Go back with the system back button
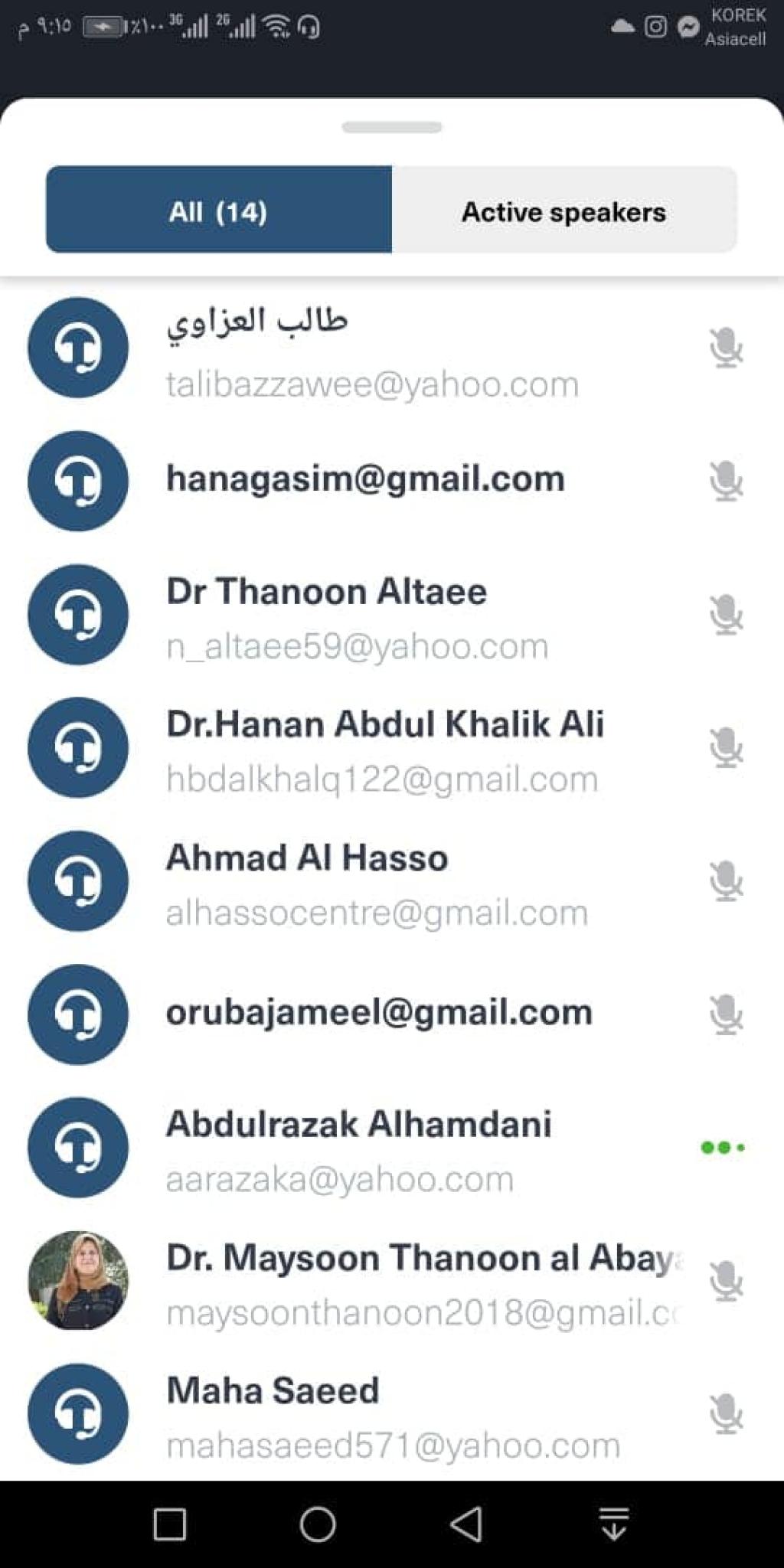Screen dimensions: 784x1568 (x=466, y=1524)
